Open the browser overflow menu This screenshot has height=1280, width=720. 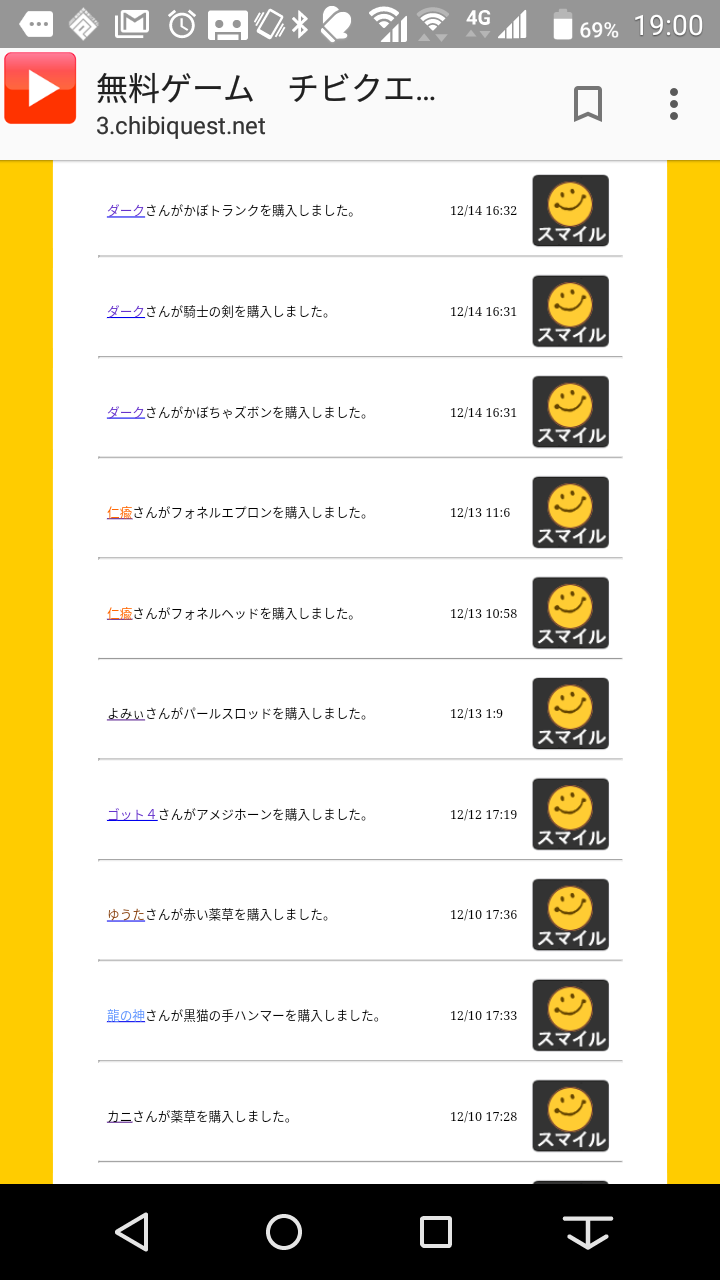[674, 104]
